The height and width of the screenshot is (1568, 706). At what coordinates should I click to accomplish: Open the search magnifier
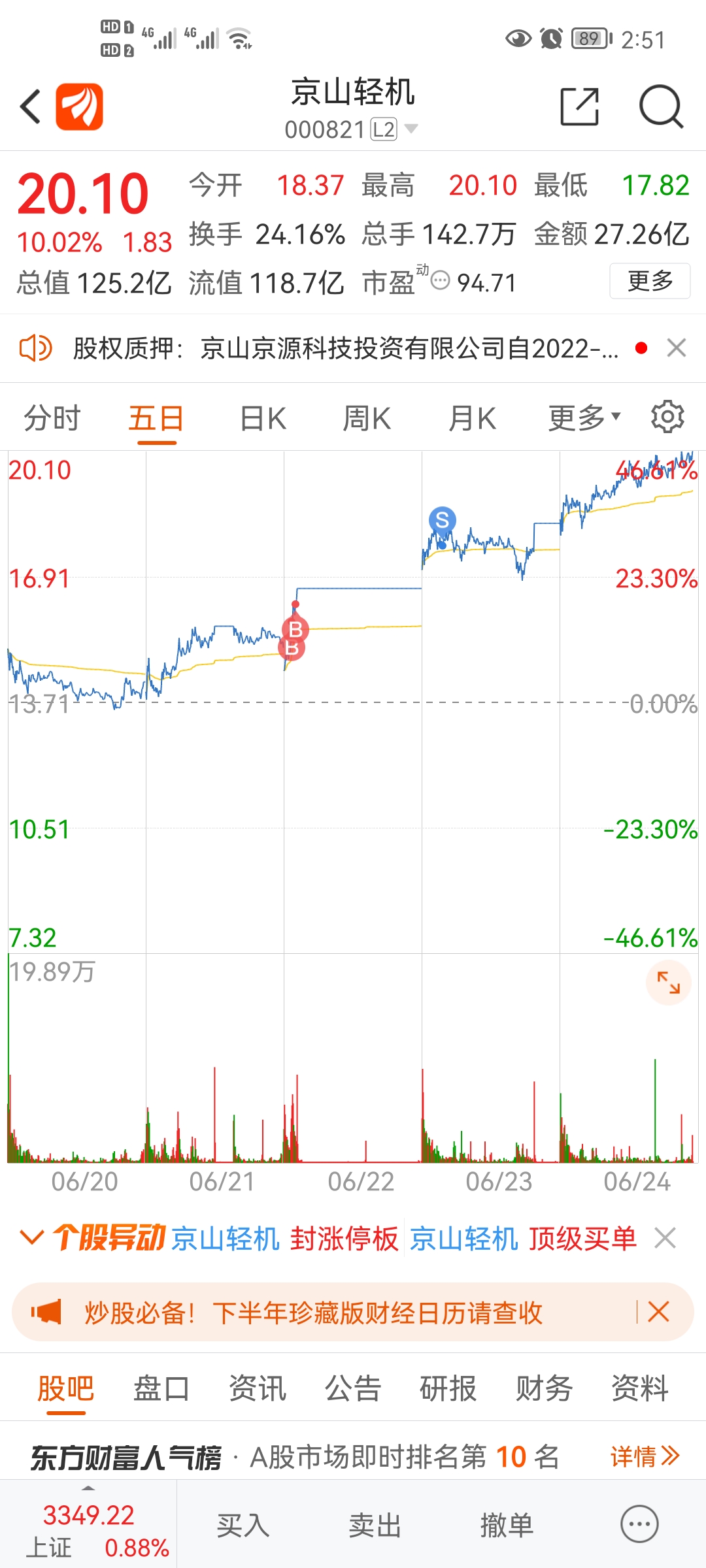[660, 106]
